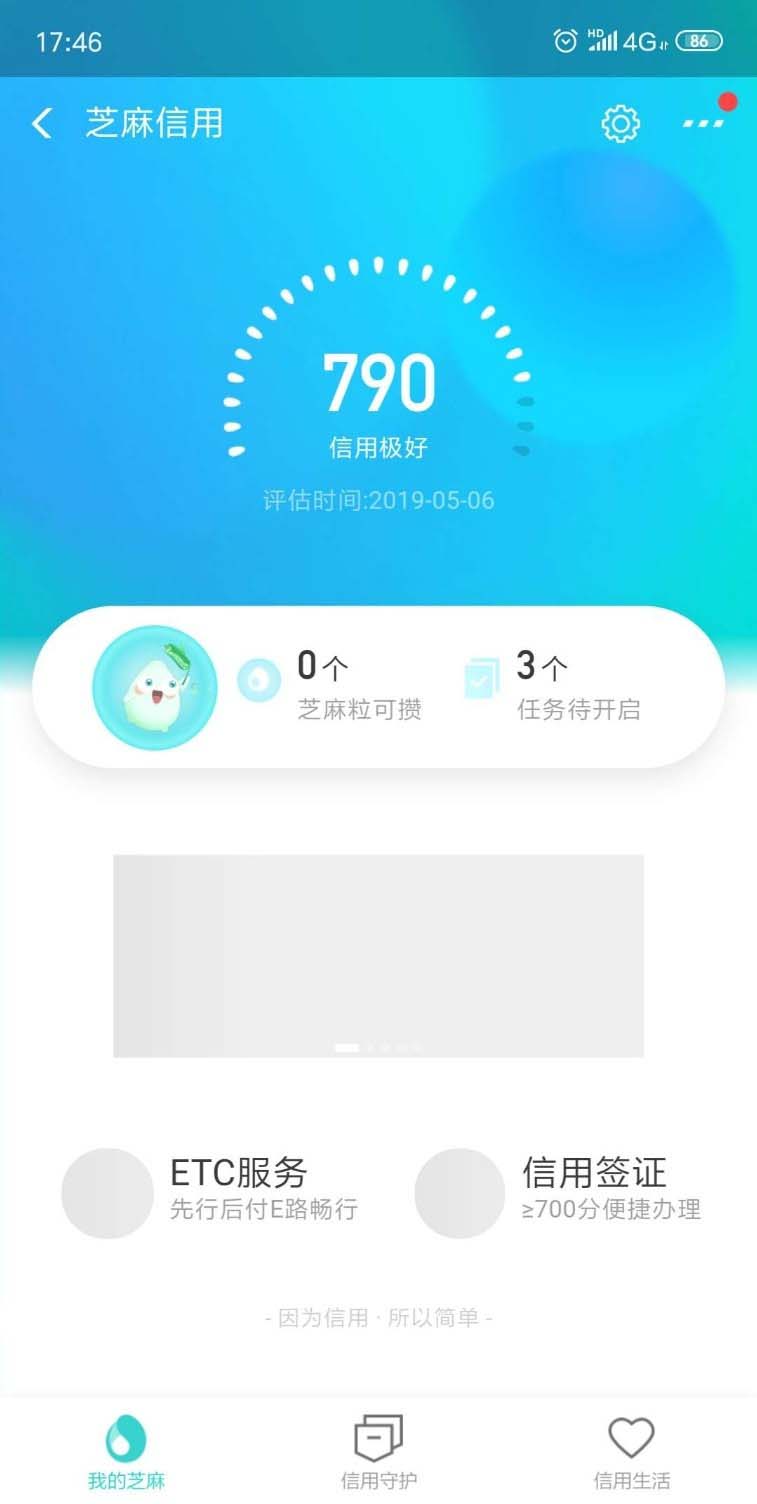757x1504 pixels.
Task: View the 790 credit score details
Action: click(379, 383)
